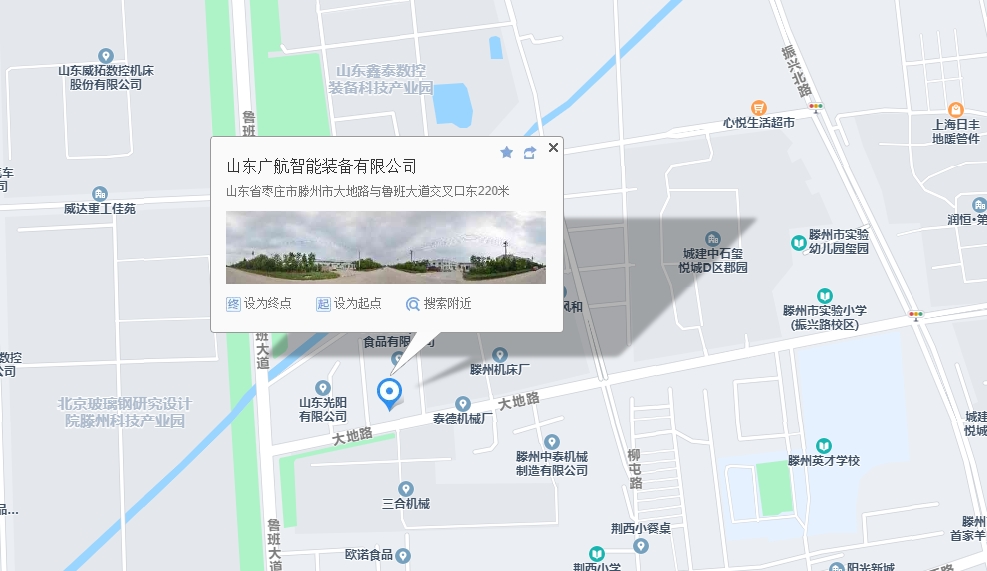
Task: Share 山东广航智能装备有限公司 location
Action: pos(530,152)
